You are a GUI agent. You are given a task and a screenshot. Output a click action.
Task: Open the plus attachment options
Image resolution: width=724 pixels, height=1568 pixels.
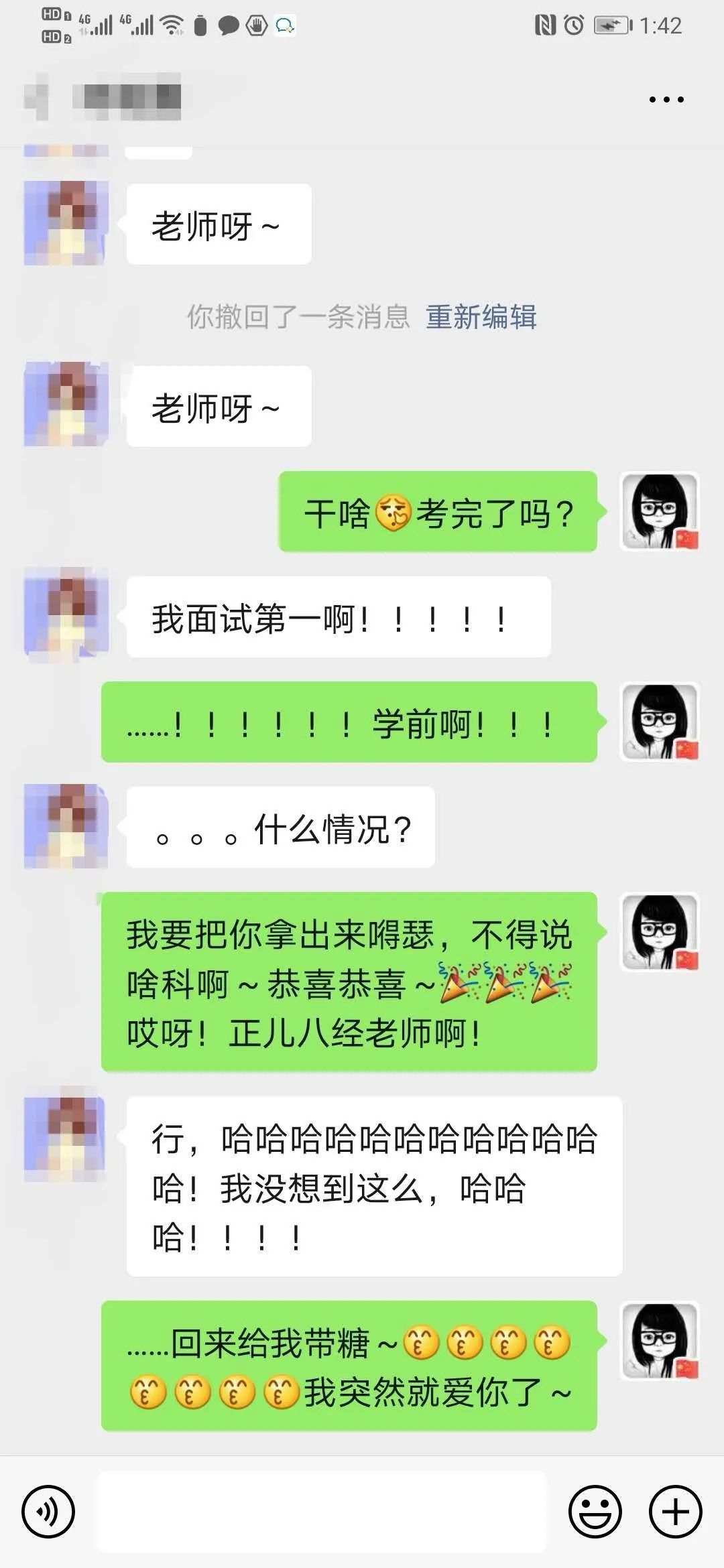[675, 1512]
